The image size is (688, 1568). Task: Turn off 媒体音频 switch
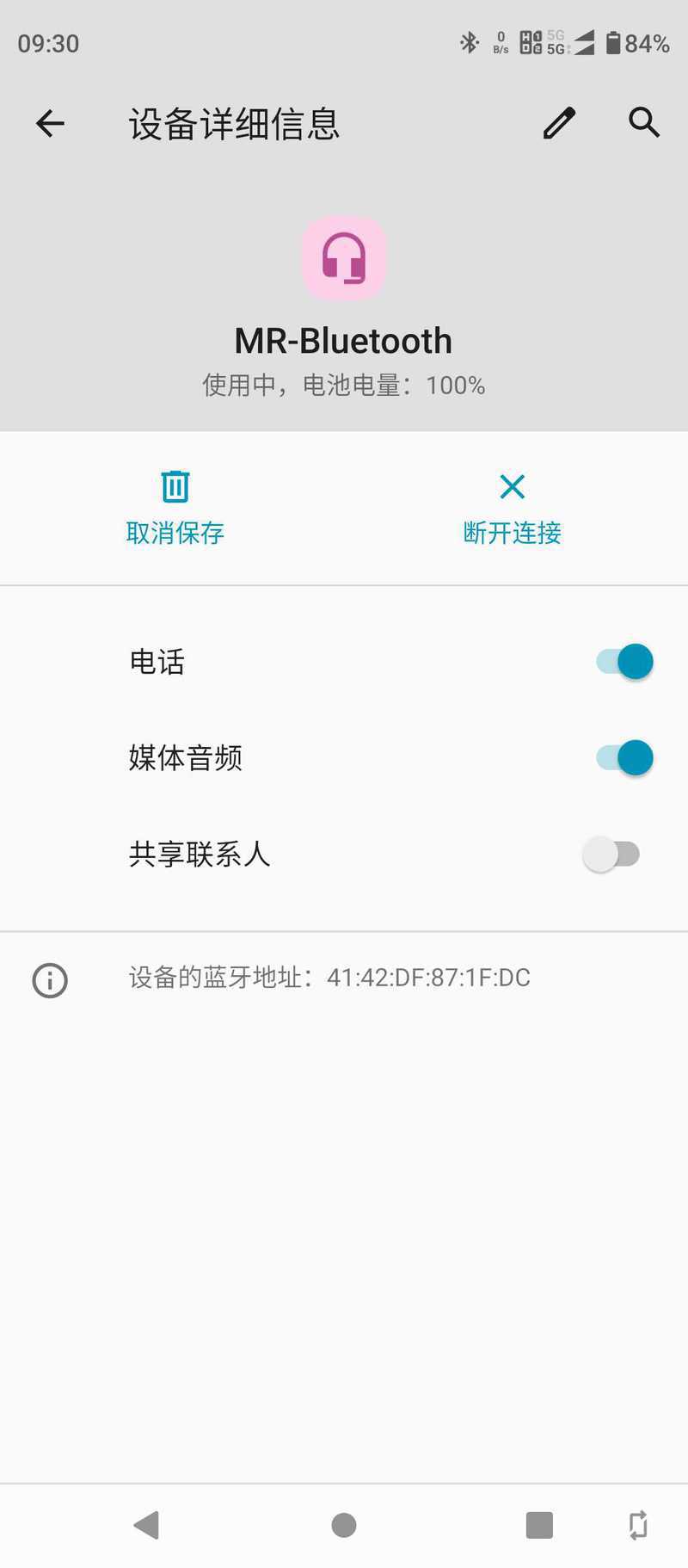point(624,758)
